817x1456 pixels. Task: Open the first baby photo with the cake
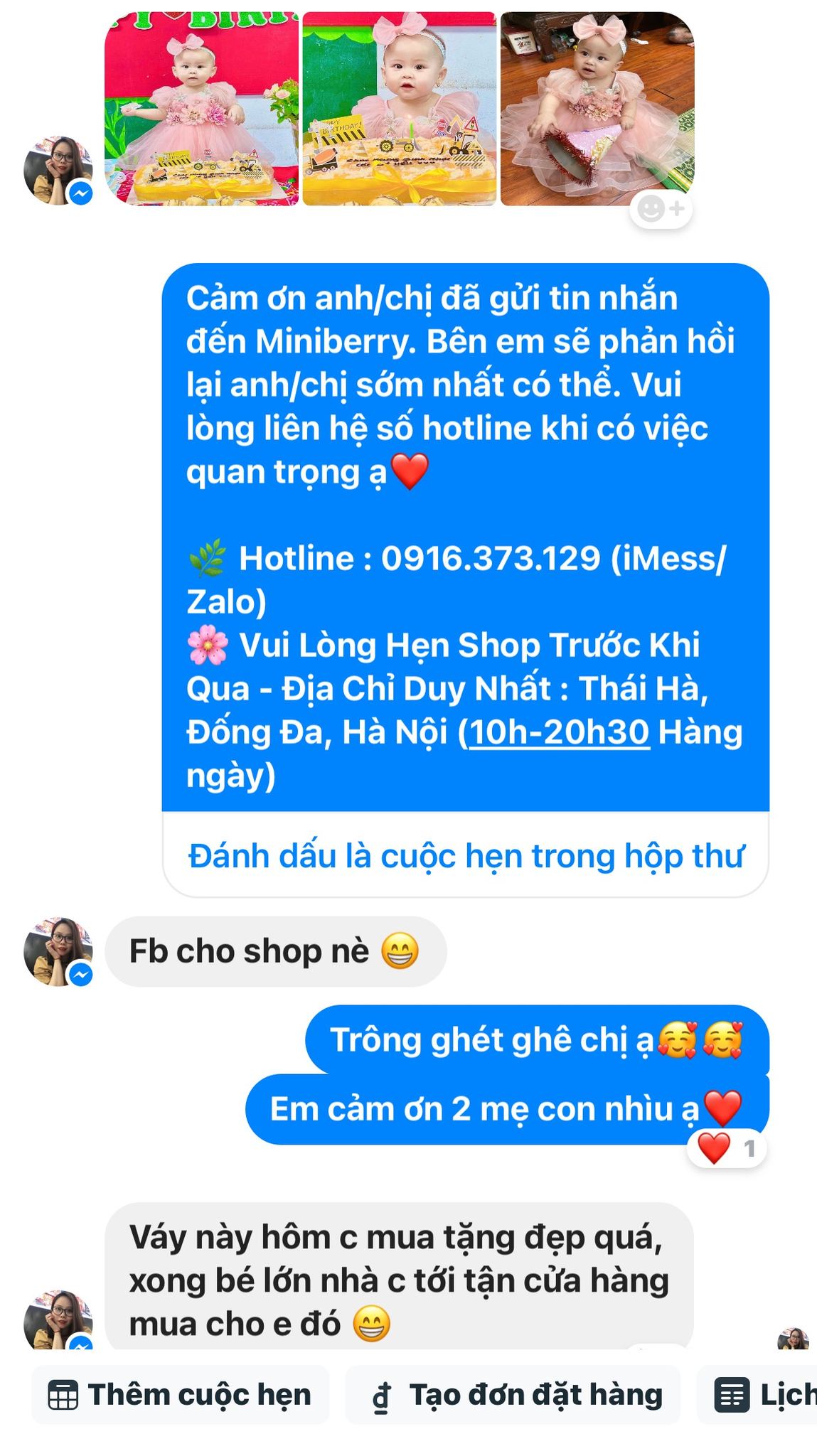pos(201,108)
